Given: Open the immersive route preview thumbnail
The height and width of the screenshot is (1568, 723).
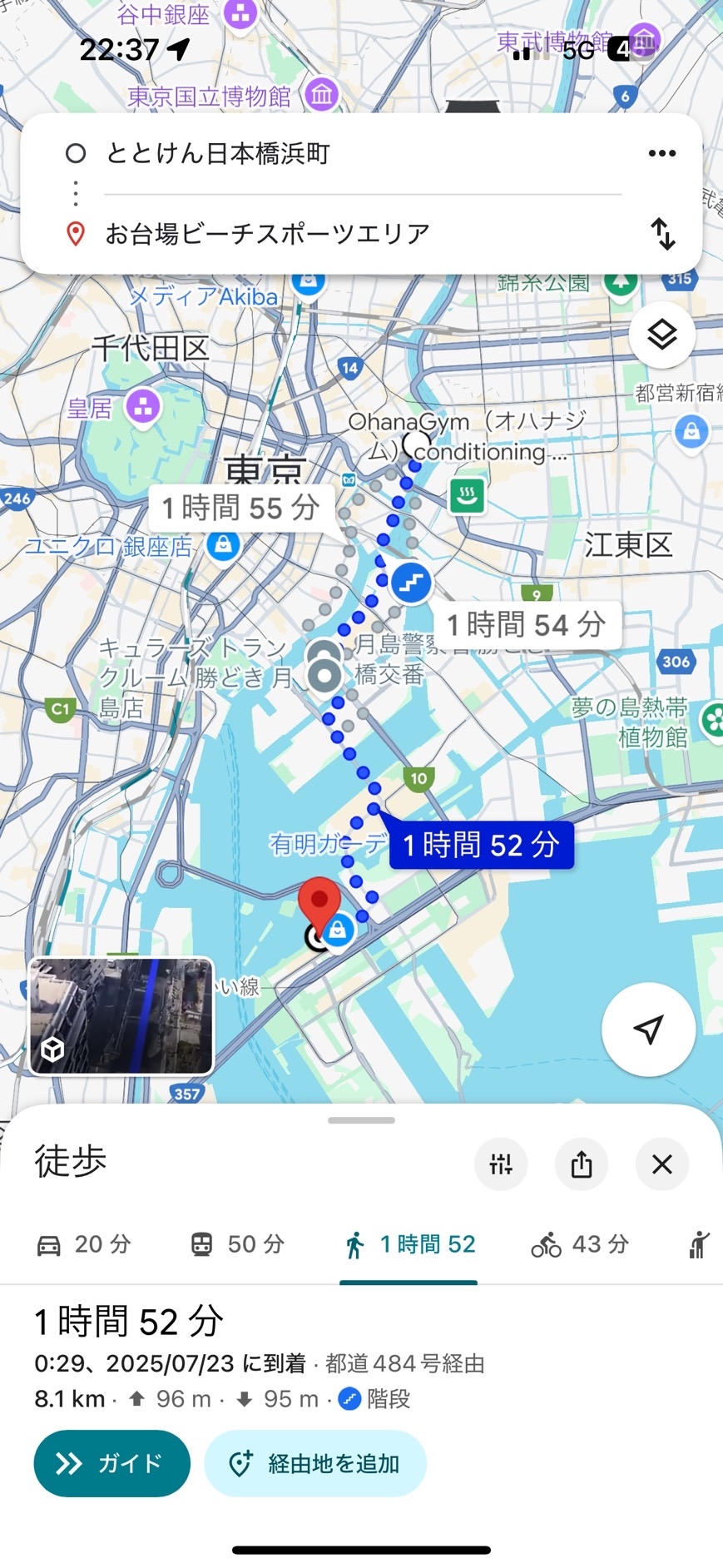Looking at the screenshot, I should point(121,1015).
